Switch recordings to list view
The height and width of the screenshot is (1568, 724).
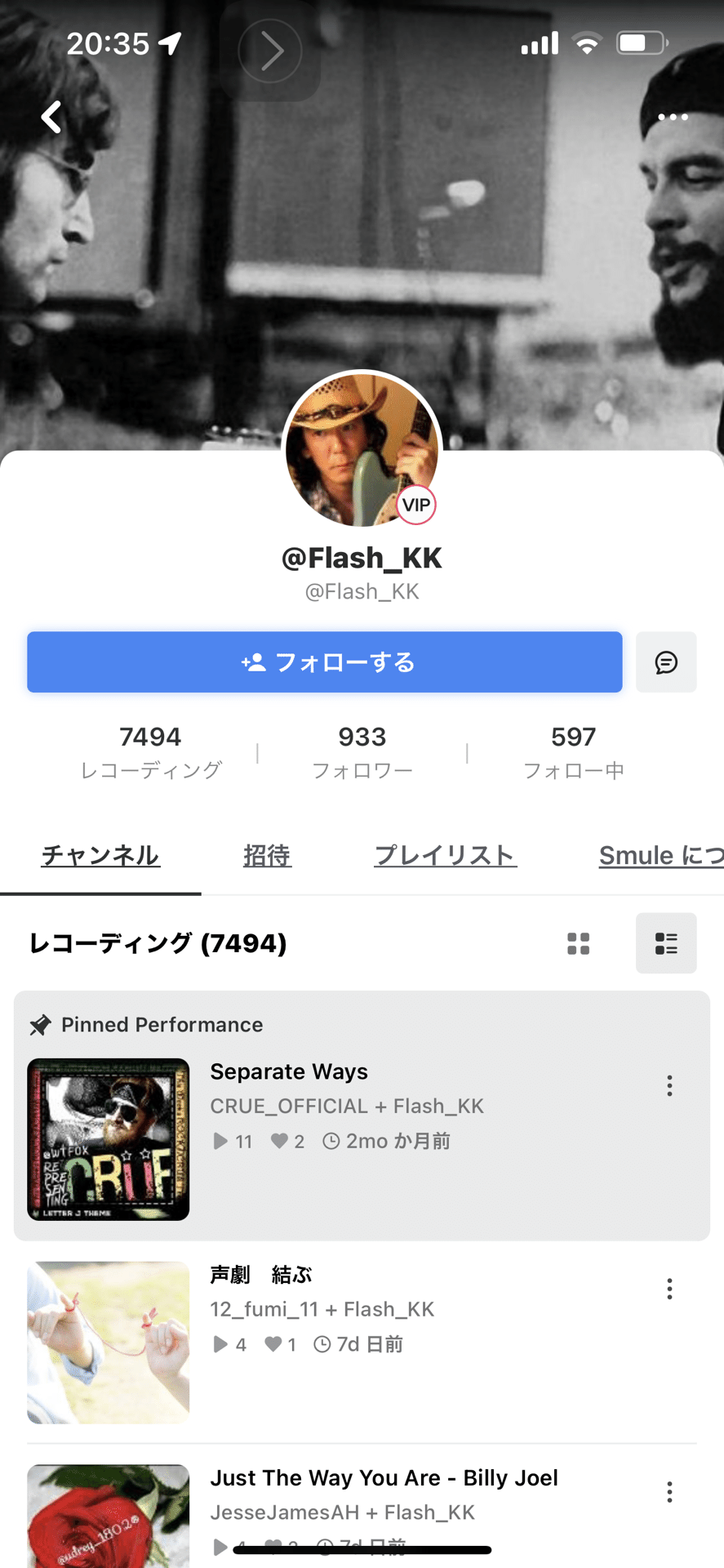point(665,943)
